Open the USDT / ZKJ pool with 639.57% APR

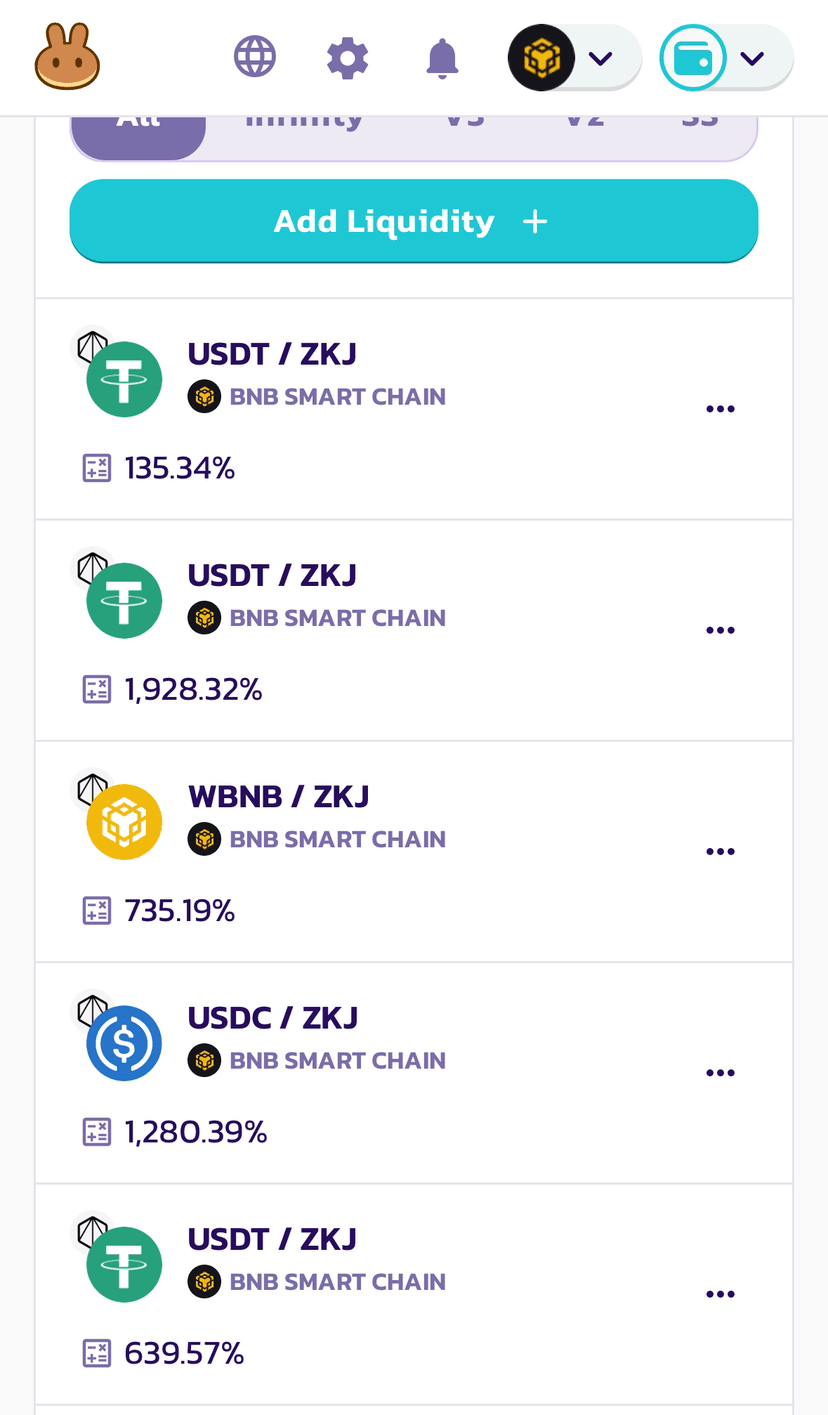point(414,1294)
